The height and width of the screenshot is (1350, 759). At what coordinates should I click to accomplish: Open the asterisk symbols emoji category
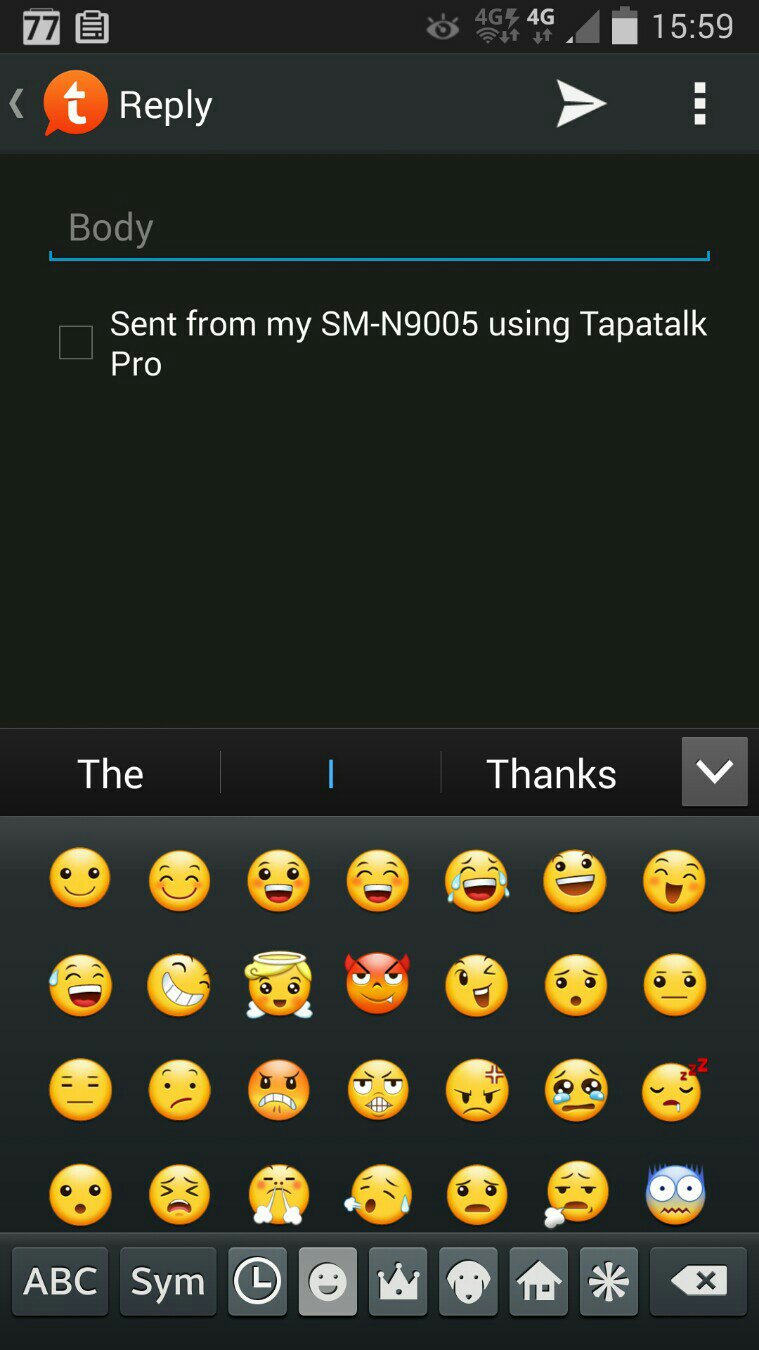(x=608, y=1281)
